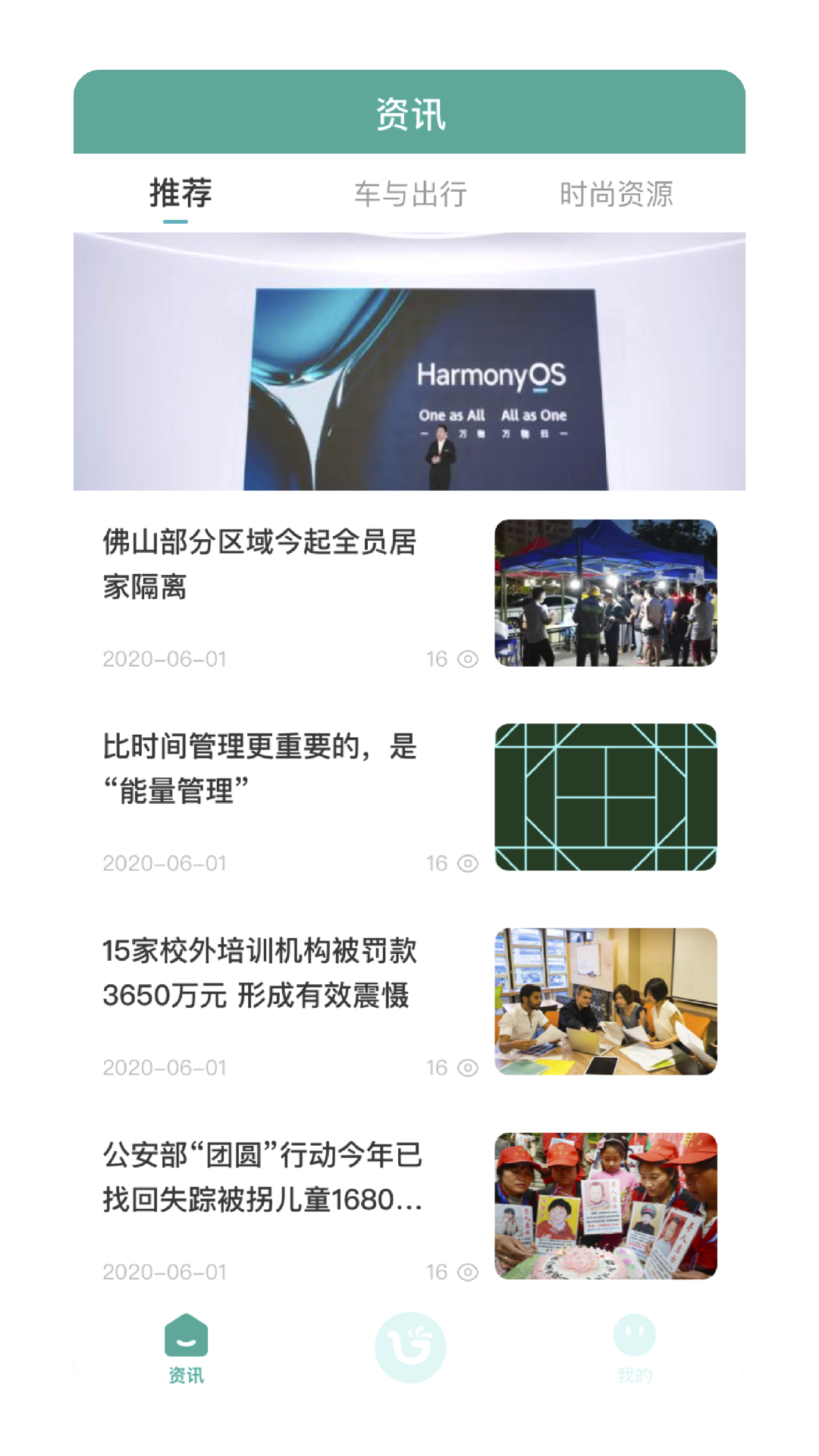
Task: Switch to the 时尚资源 tab
Action: coord(616,194)
